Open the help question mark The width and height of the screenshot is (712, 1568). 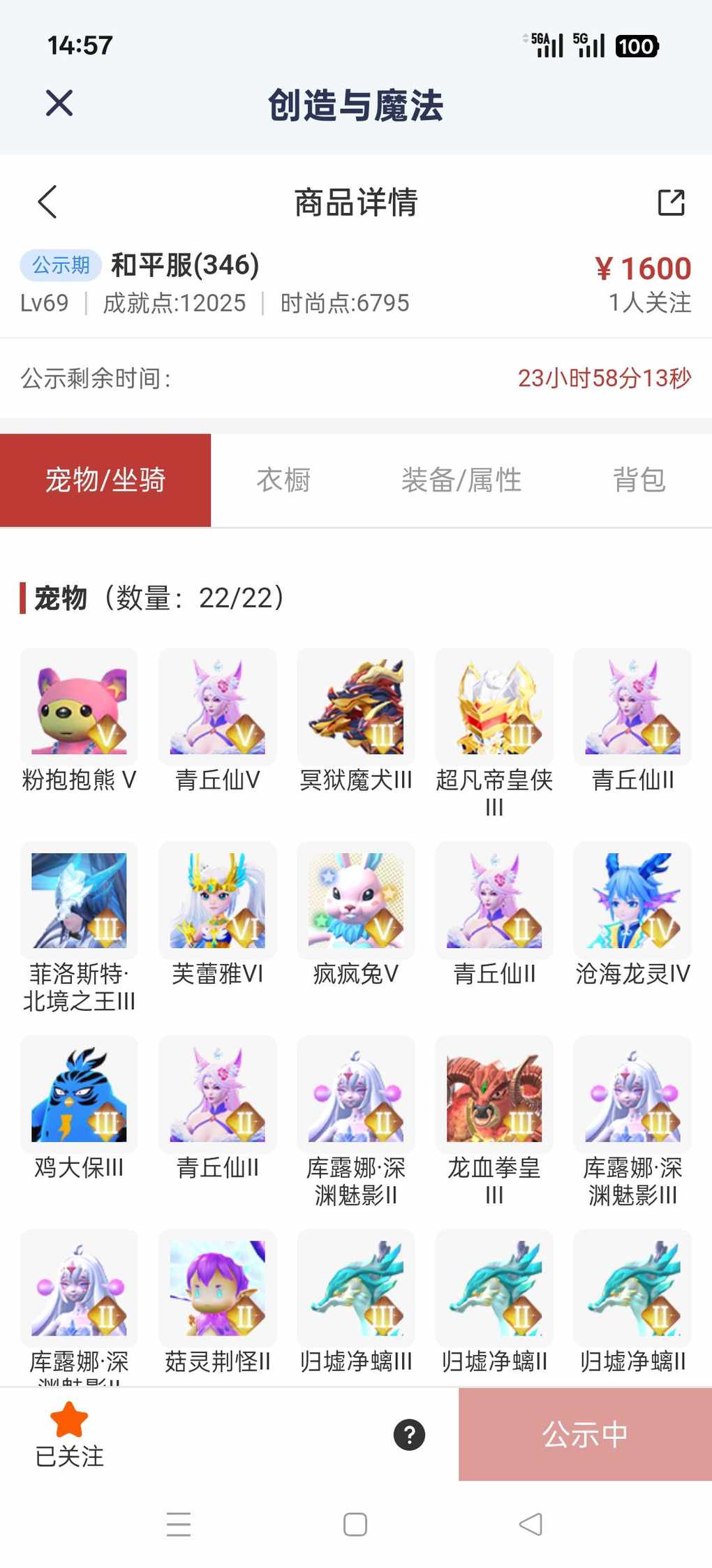(x=409, y=1435)
